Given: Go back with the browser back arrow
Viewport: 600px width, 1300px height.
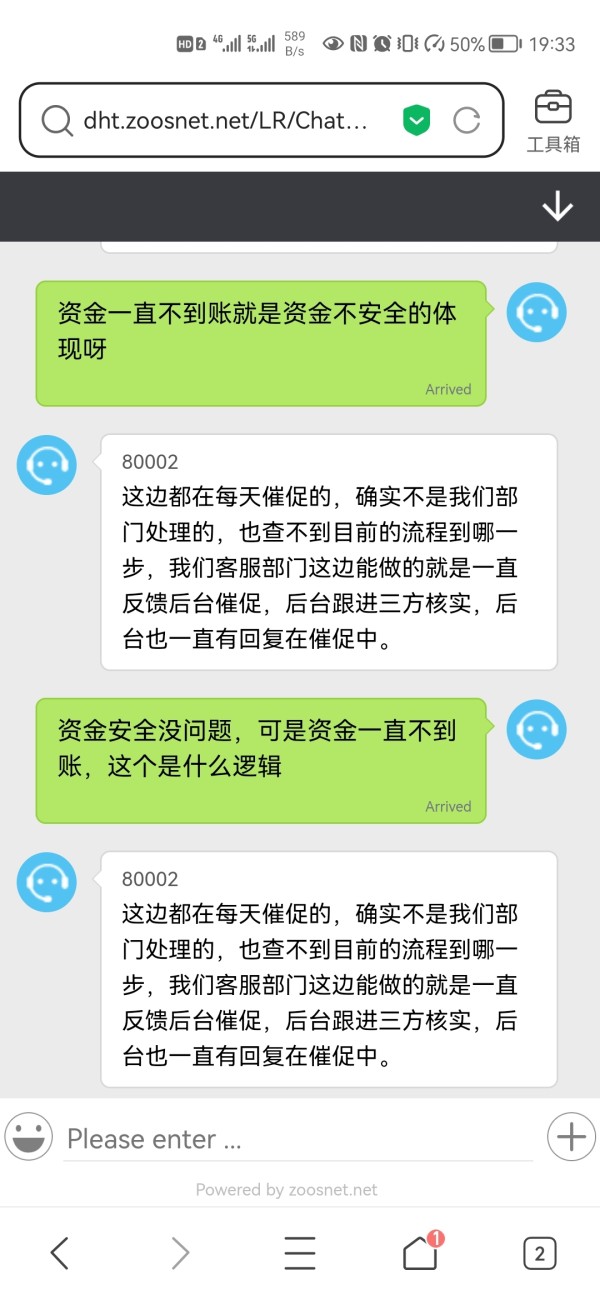Looking at the screenshot, I should click(60, 1253).
